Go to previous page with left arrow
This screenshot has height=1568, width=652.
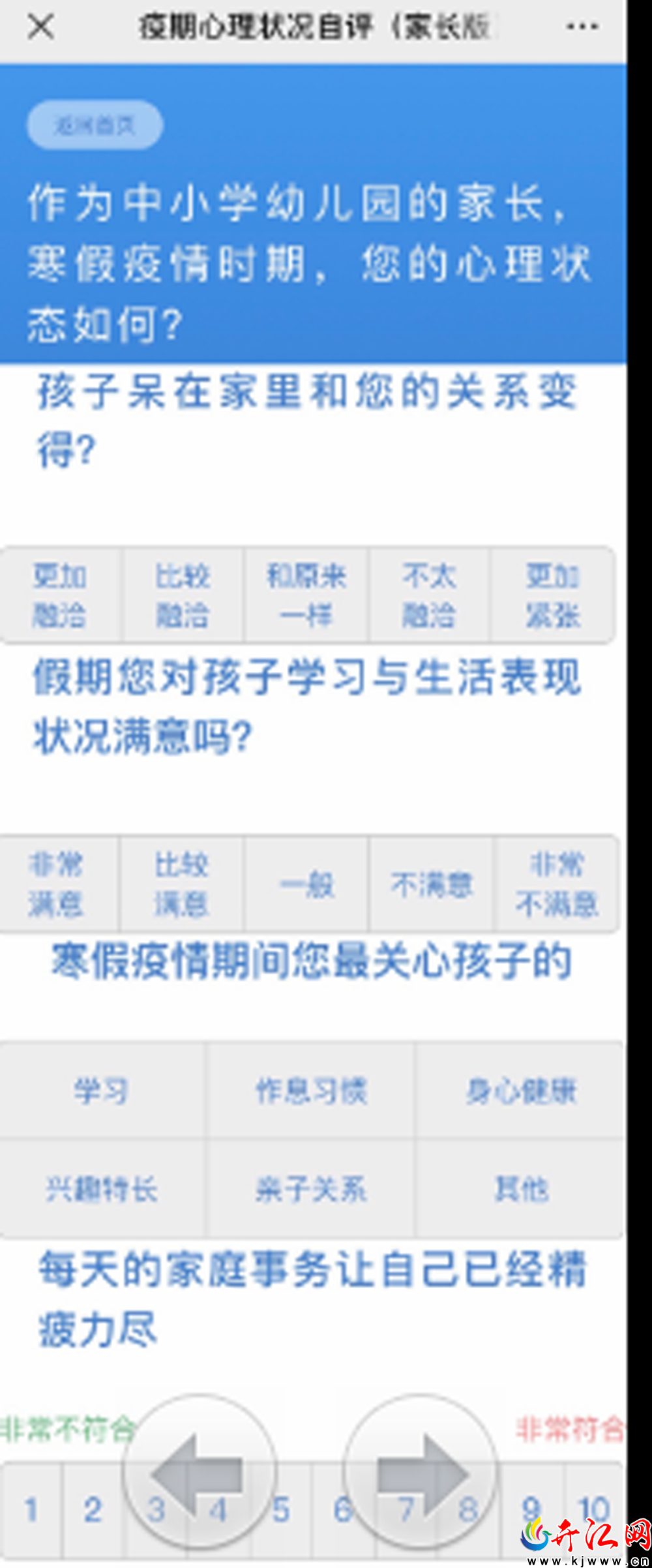pyautogui.click(x=199, y=1472)
